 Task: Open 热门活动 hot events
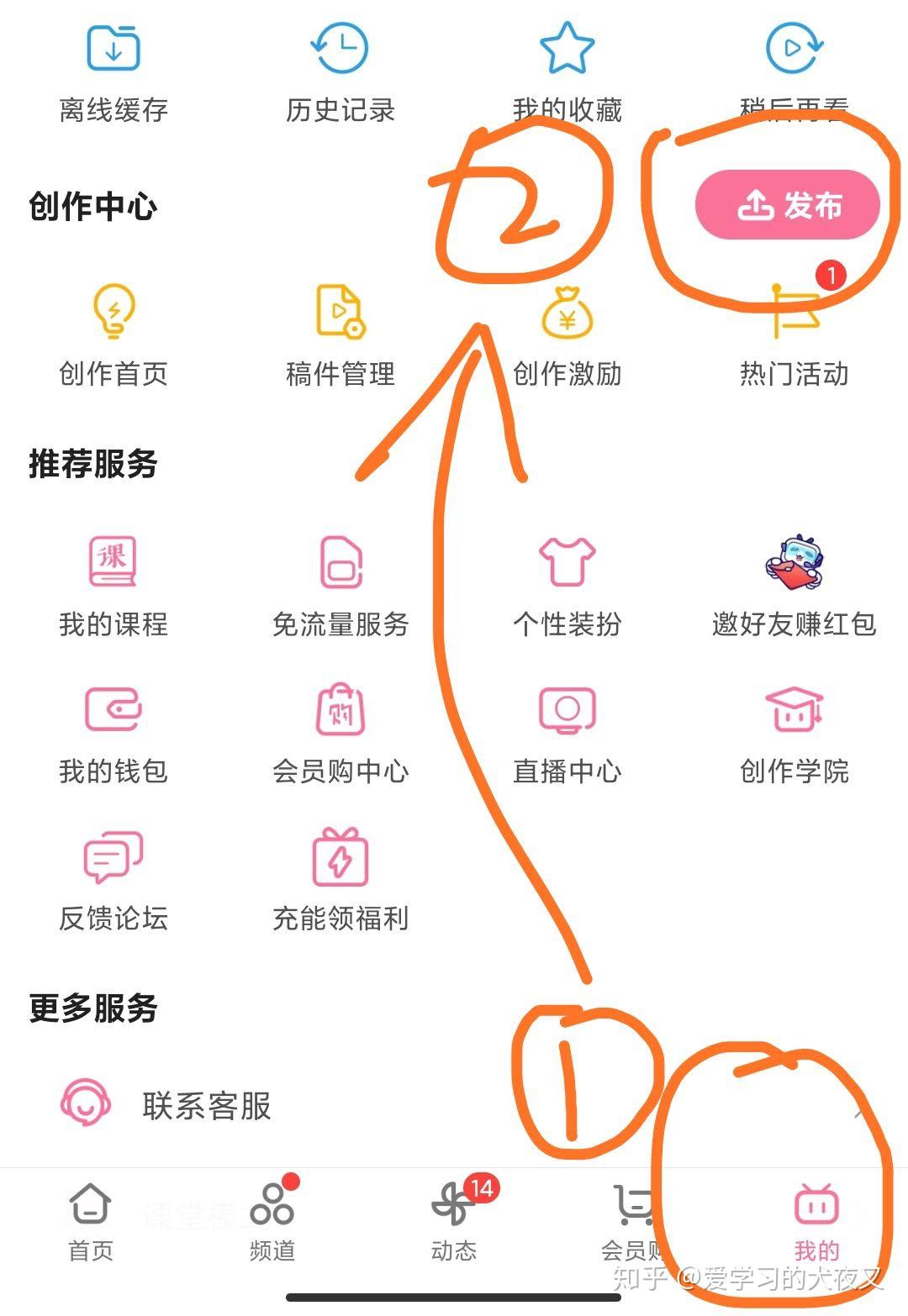pos(794,334)
